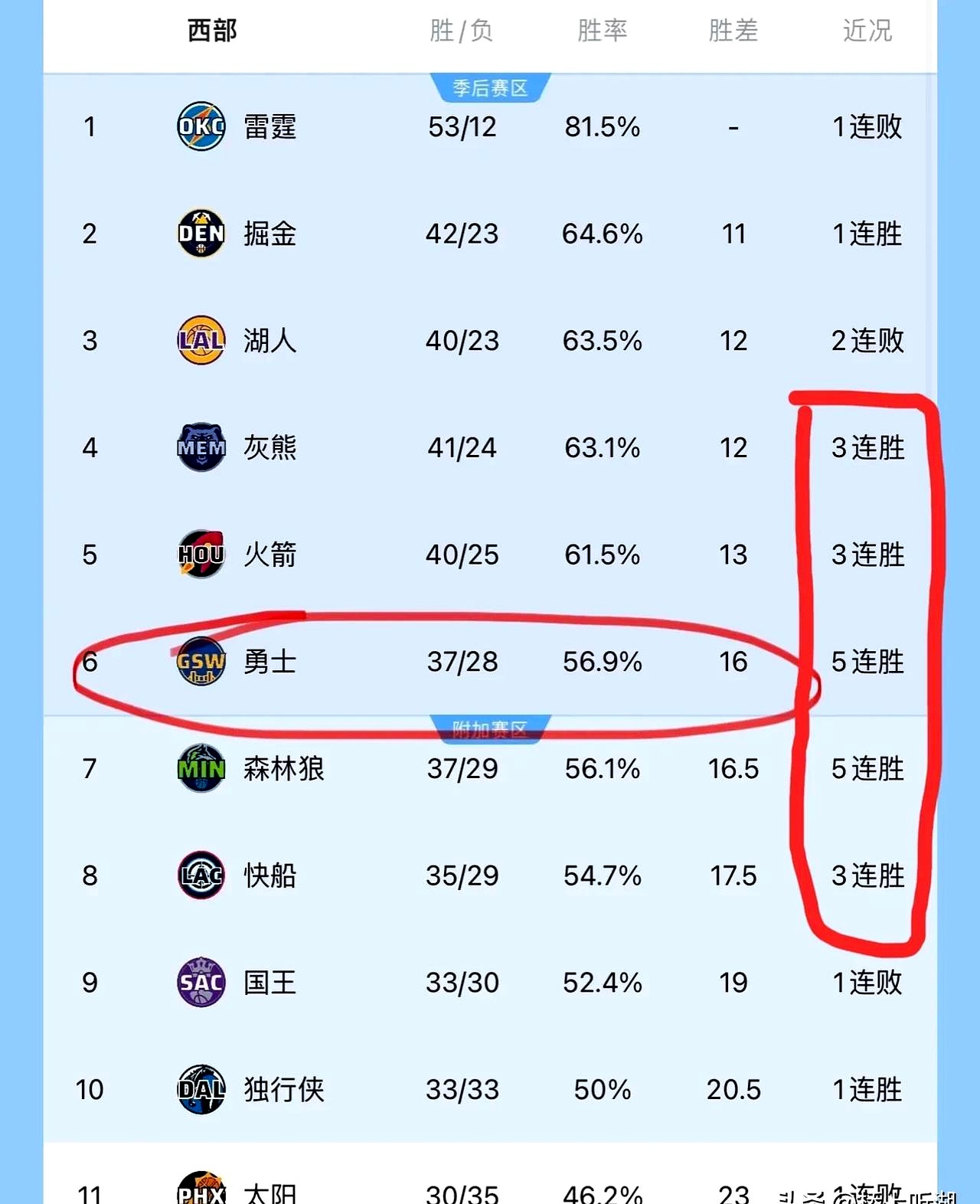This screenshot has width=980, height=1204.
Task: Click the Denver Nuggets DEN logo
Action: pyautogui.click(x=201, y=234)
